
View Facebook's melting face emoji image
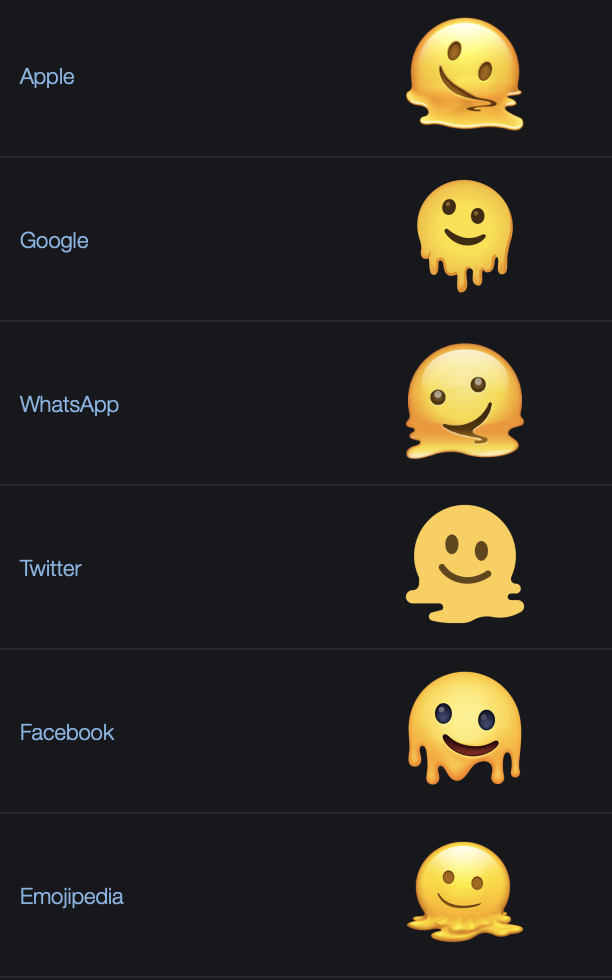coord(465,728)
